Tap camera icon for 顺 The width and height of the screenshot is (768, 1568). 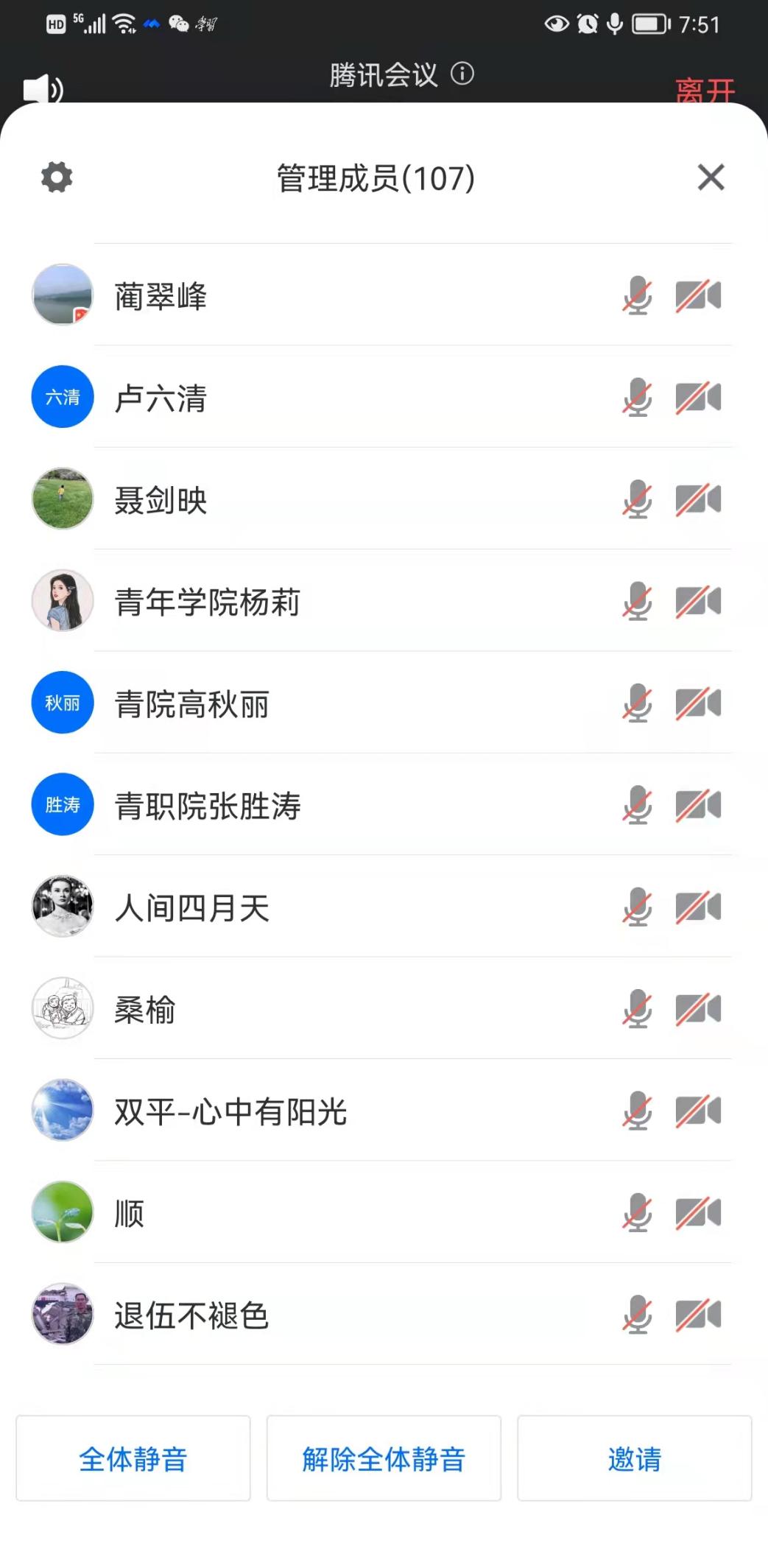[x=698, y=1213]
